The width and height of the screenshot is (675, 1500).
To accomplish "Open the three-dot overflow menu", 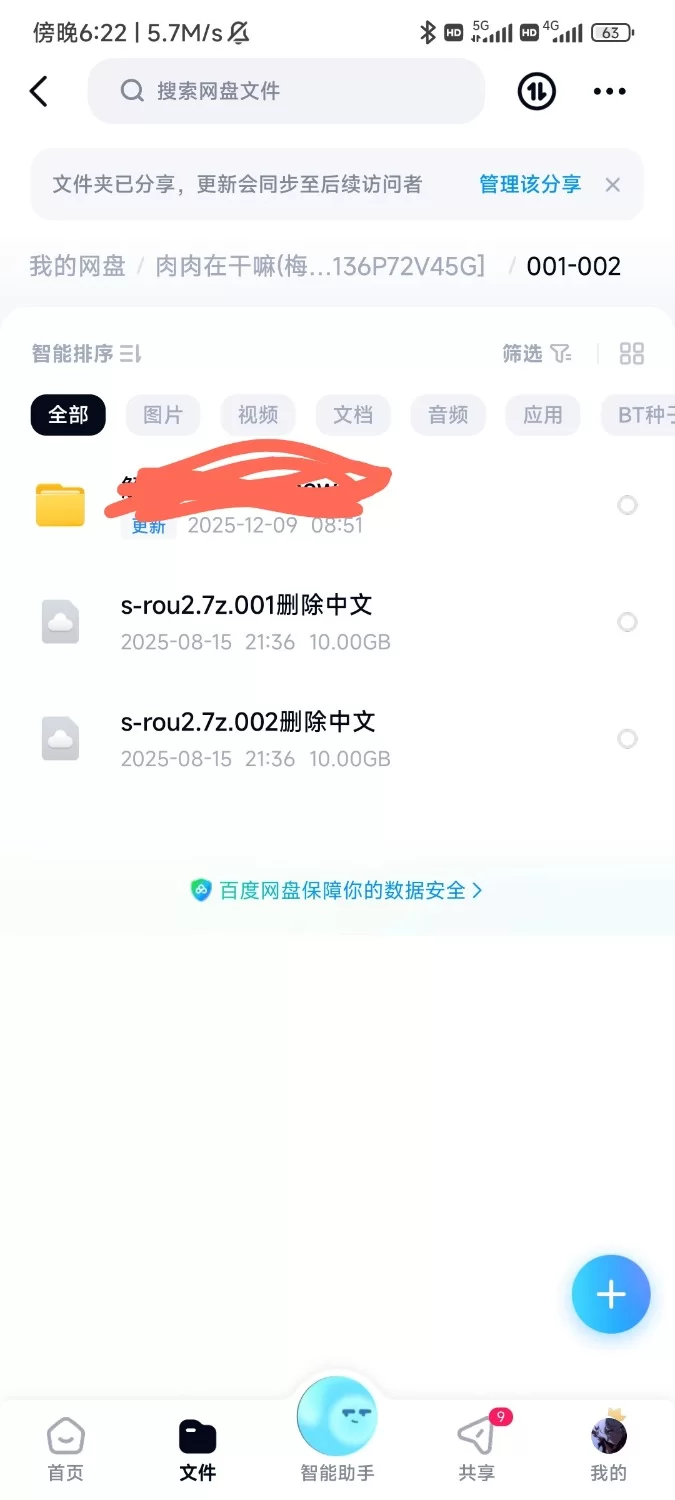I will pos(609,91).
